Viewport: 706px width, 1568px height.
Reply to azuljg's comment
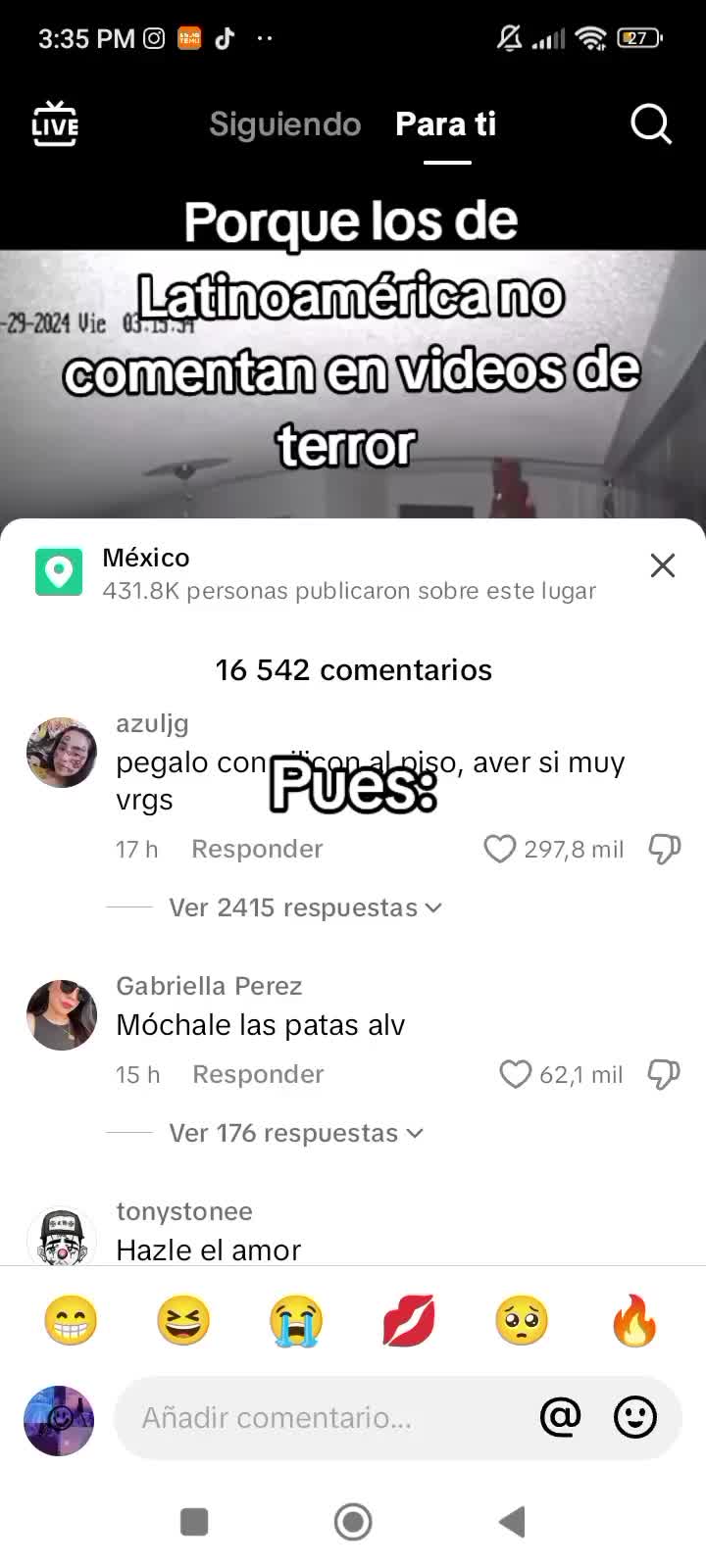257,849
